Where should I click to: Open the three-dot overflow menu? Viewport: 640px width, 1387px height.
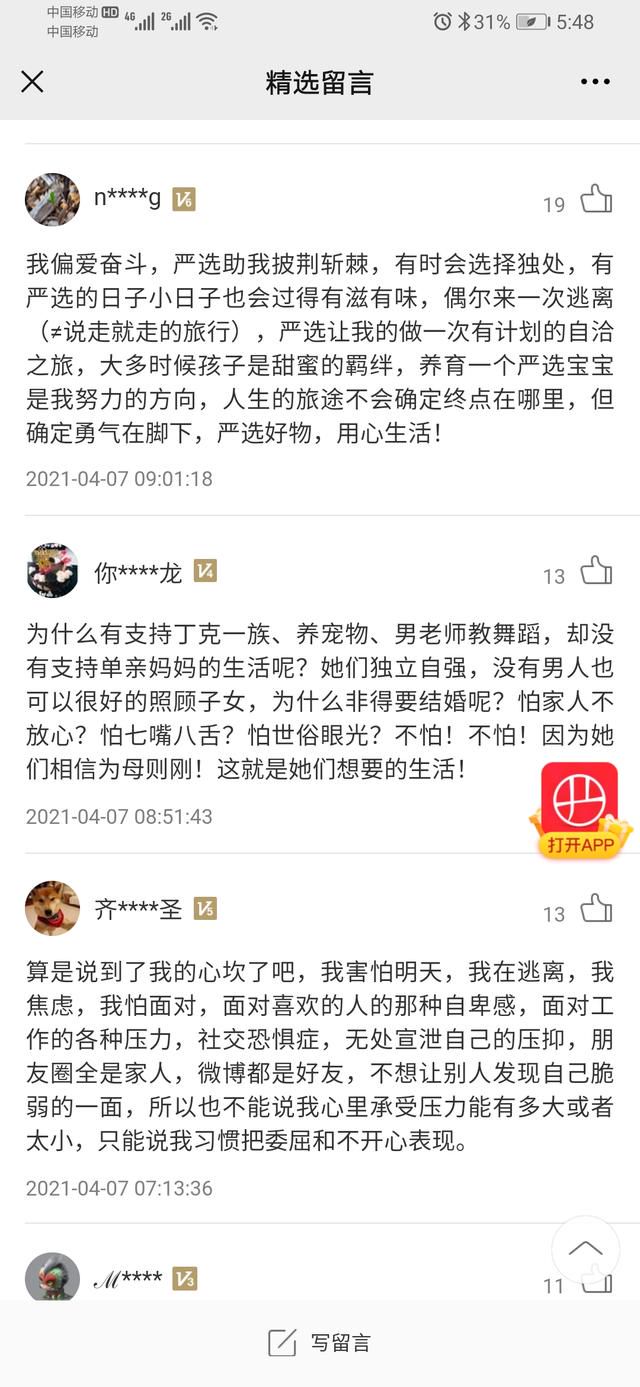click(595, 82)
